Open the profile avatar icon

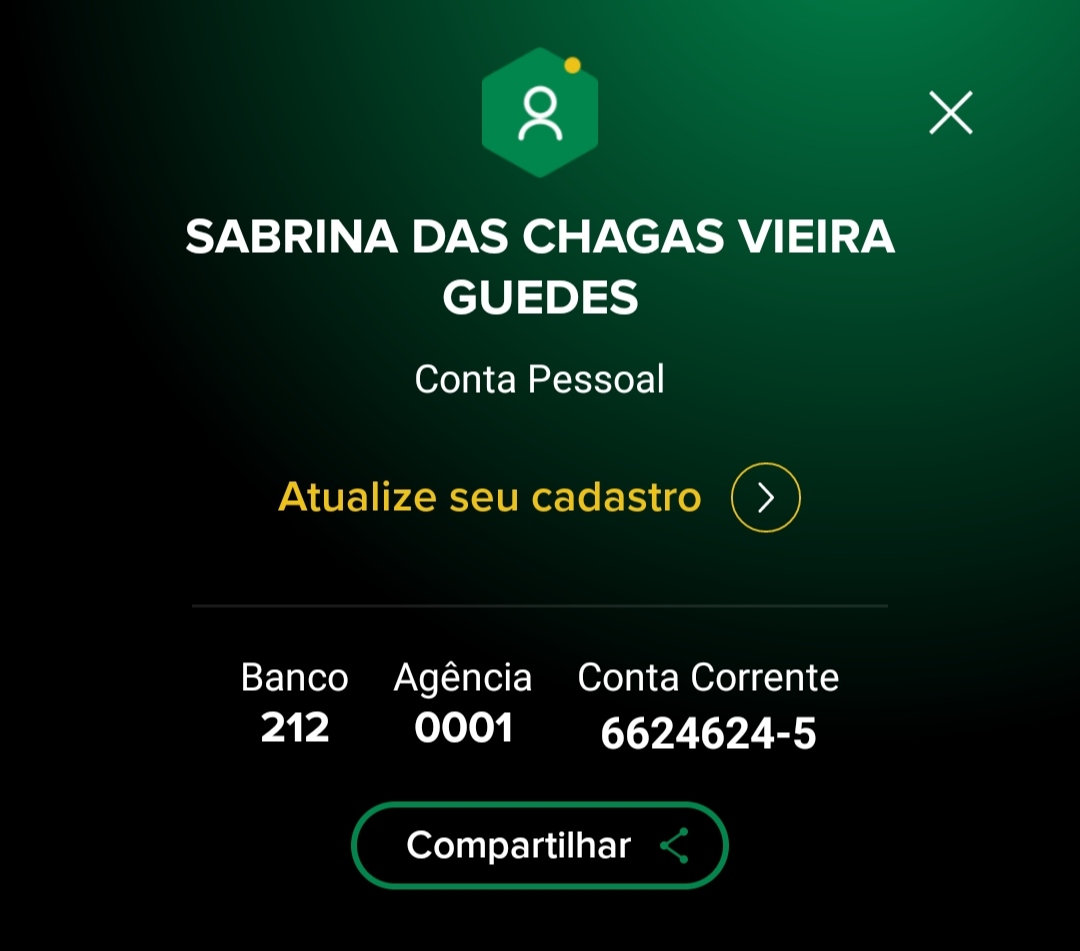tap(540, 112)
